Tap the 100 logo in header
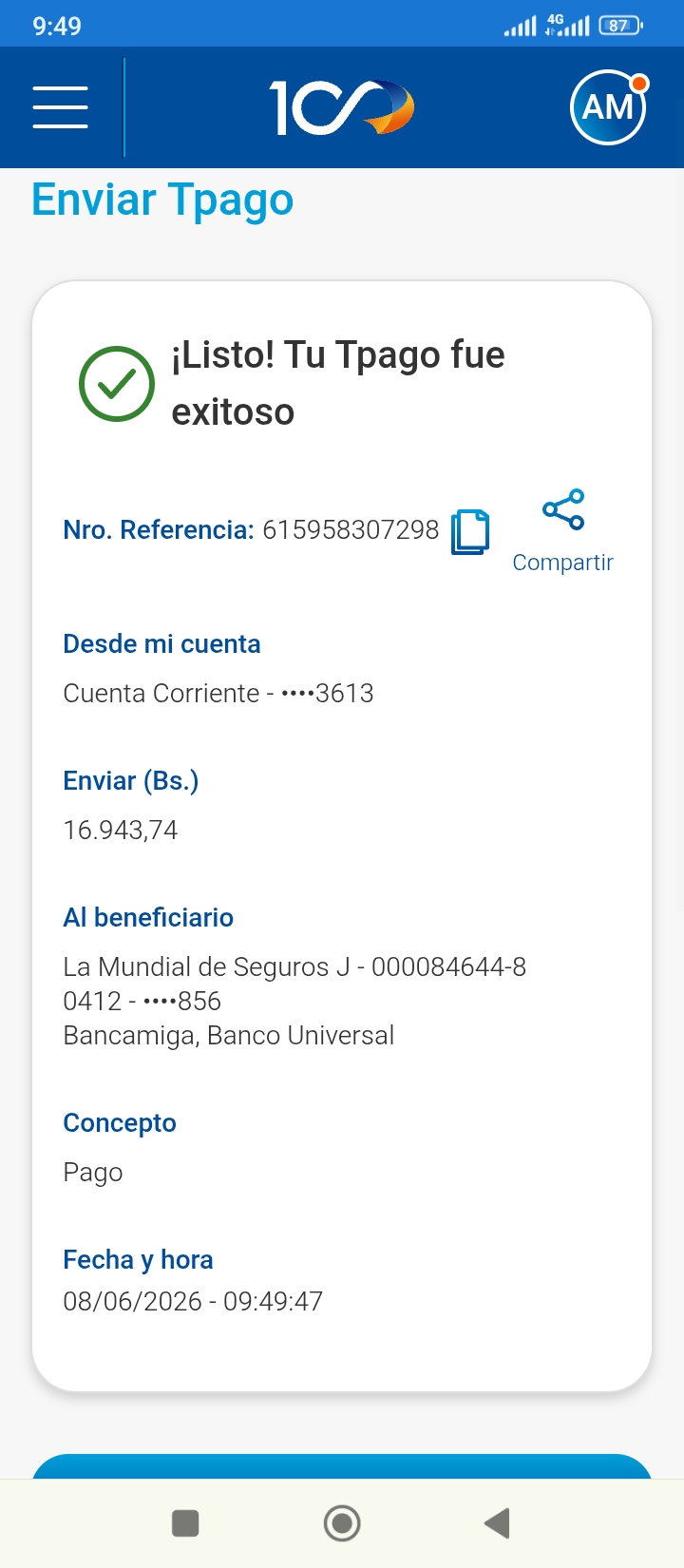This screenshot has height=1568, width=684. tap(342, 107)
